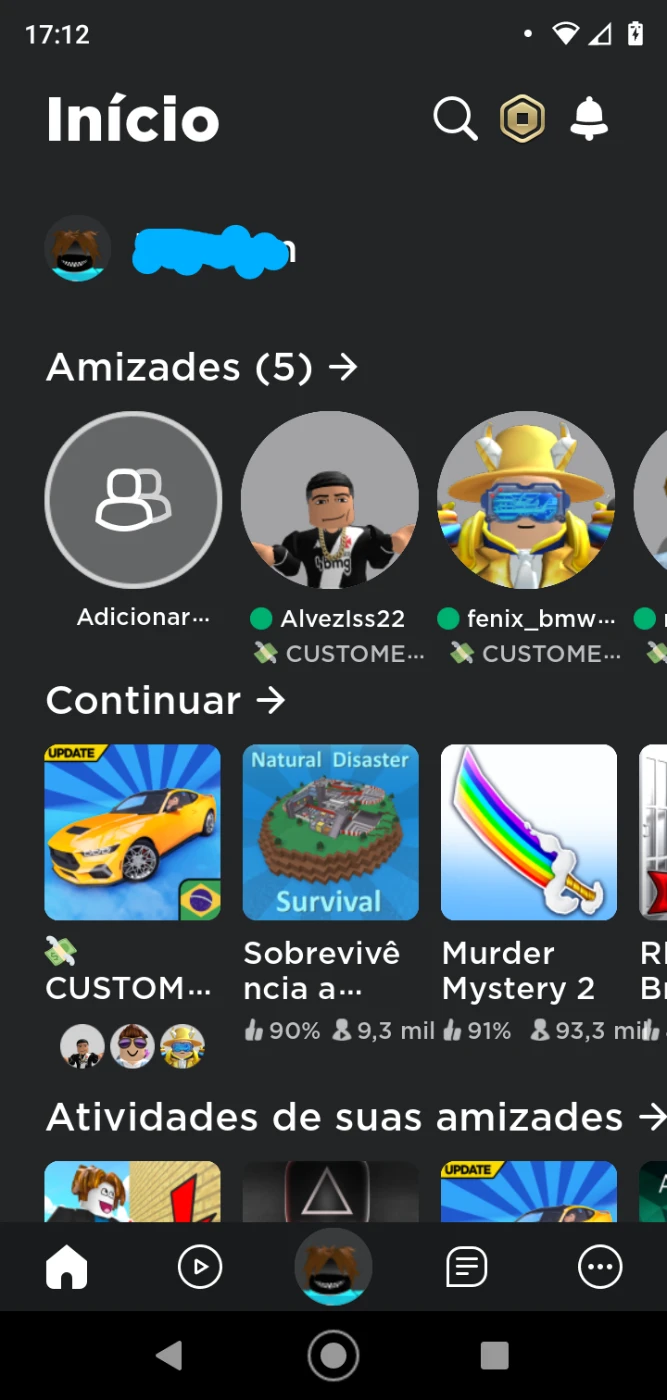Open the search icon
The height and width of the screenshot is (1400, 667).
(455, 119)
